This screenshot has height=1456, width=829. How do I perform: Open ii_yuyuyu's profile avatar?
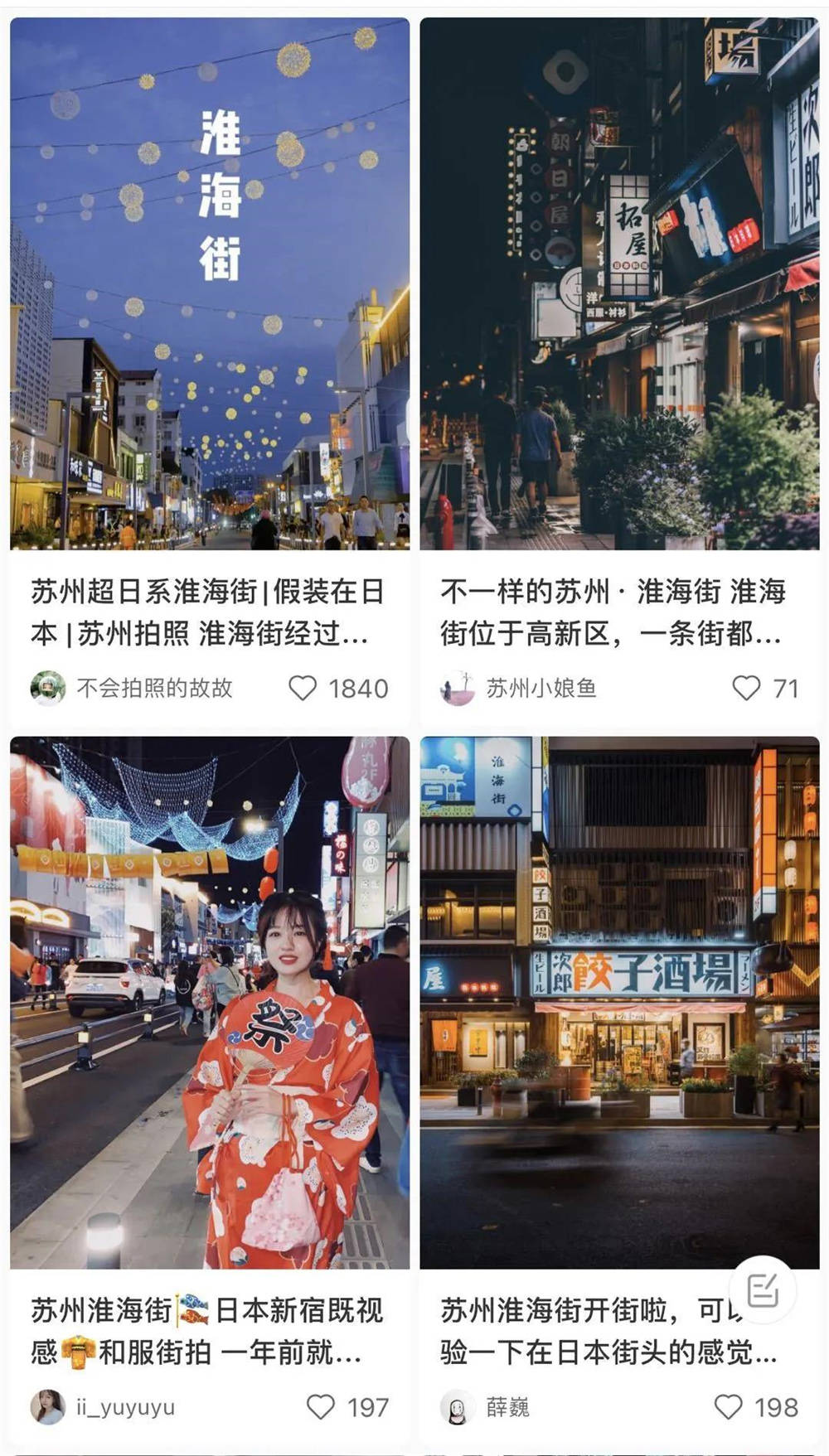(48, 1406)
